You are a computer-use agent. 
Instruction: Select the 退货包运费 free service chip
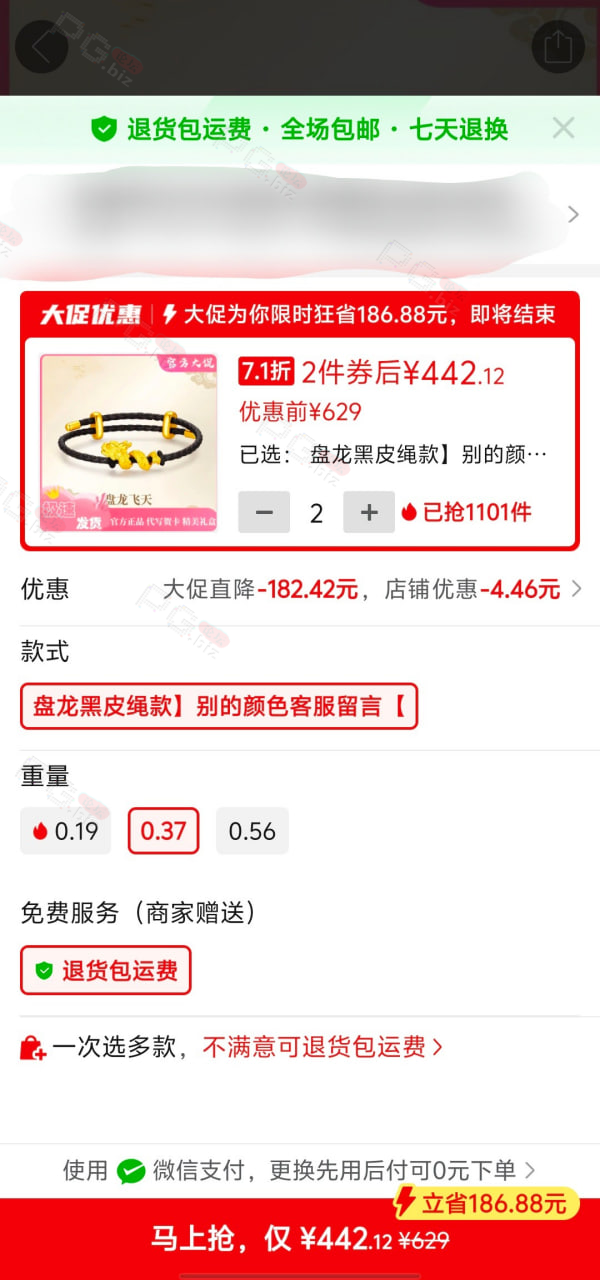tap(106, 970)
